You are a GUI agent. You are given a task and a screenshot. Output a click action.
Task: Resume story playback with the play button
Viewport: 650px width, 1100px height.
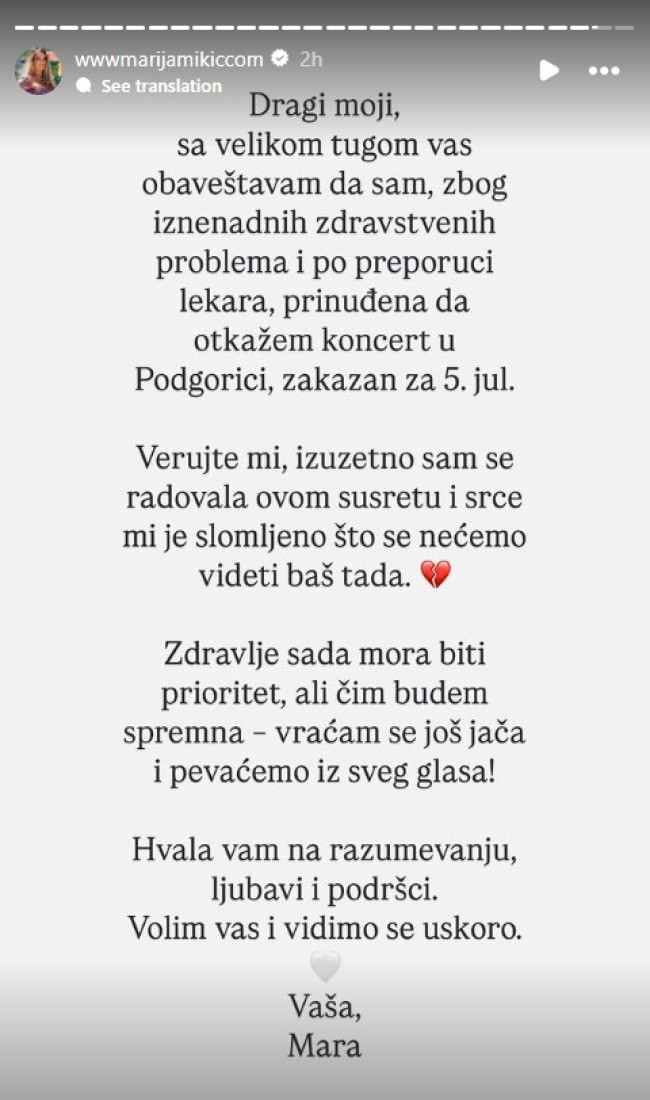[x=549, y=70]
